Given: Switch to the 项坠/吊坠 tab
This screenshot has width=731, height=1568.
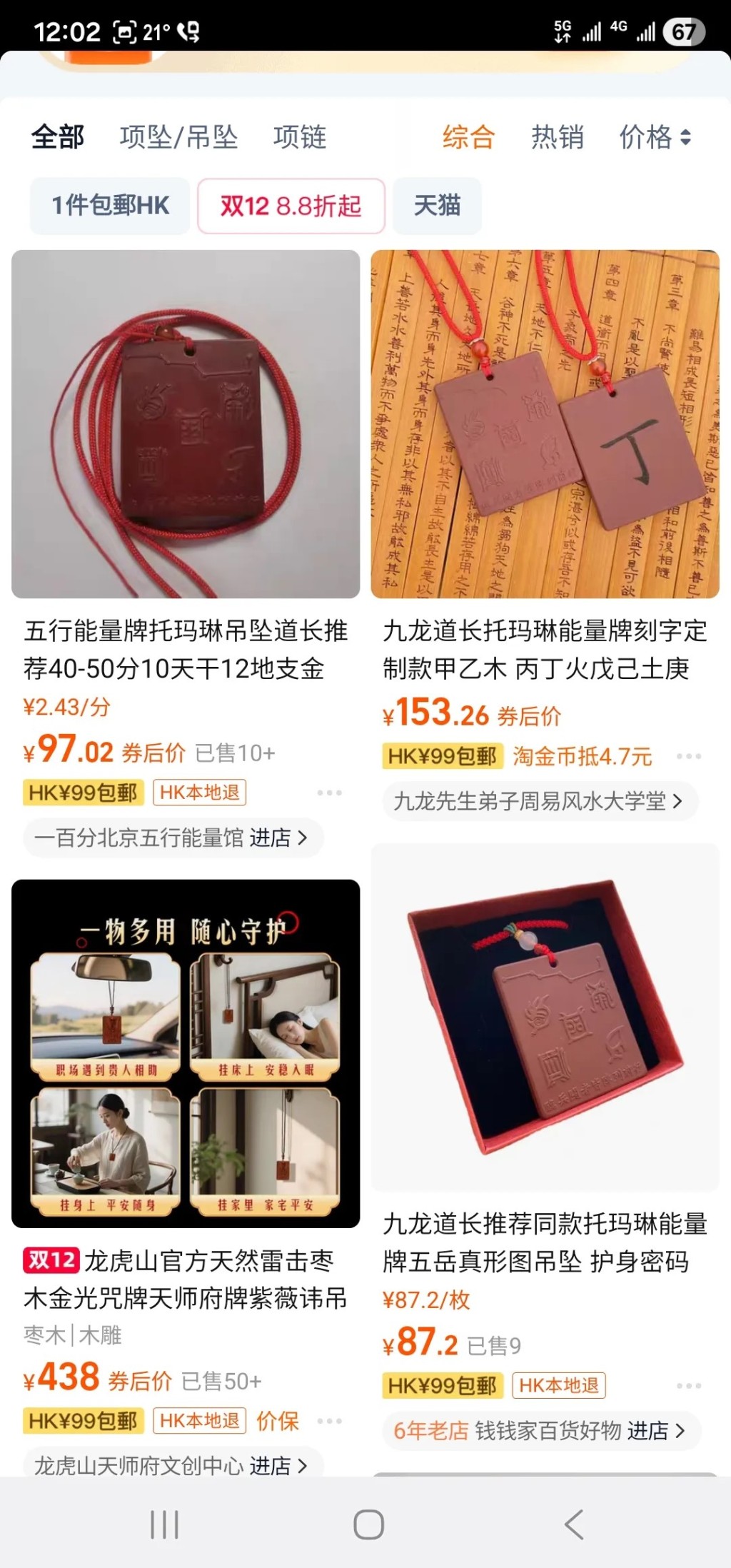Looking at the screenshot, I should (x=179, y=137).
